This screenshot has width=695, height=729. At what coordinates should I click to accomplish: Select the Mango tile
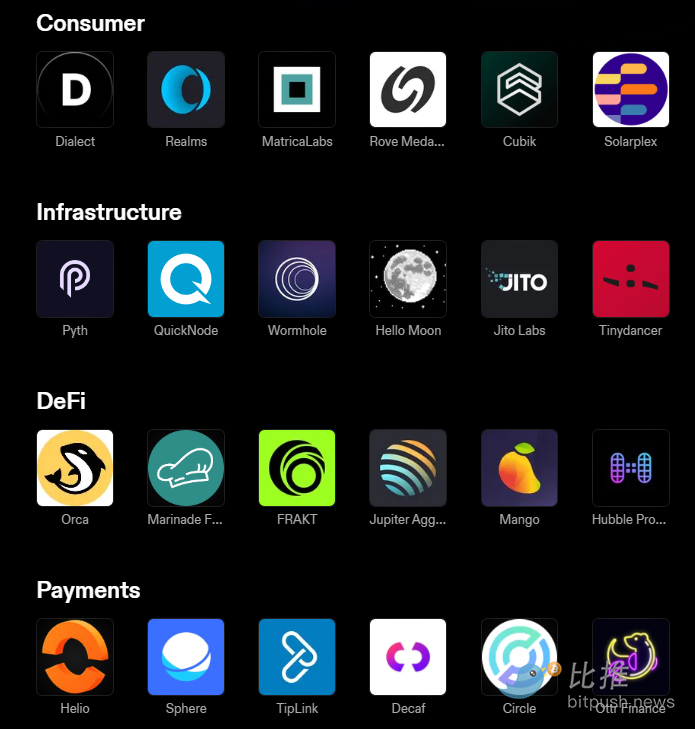tap(519, 468)
